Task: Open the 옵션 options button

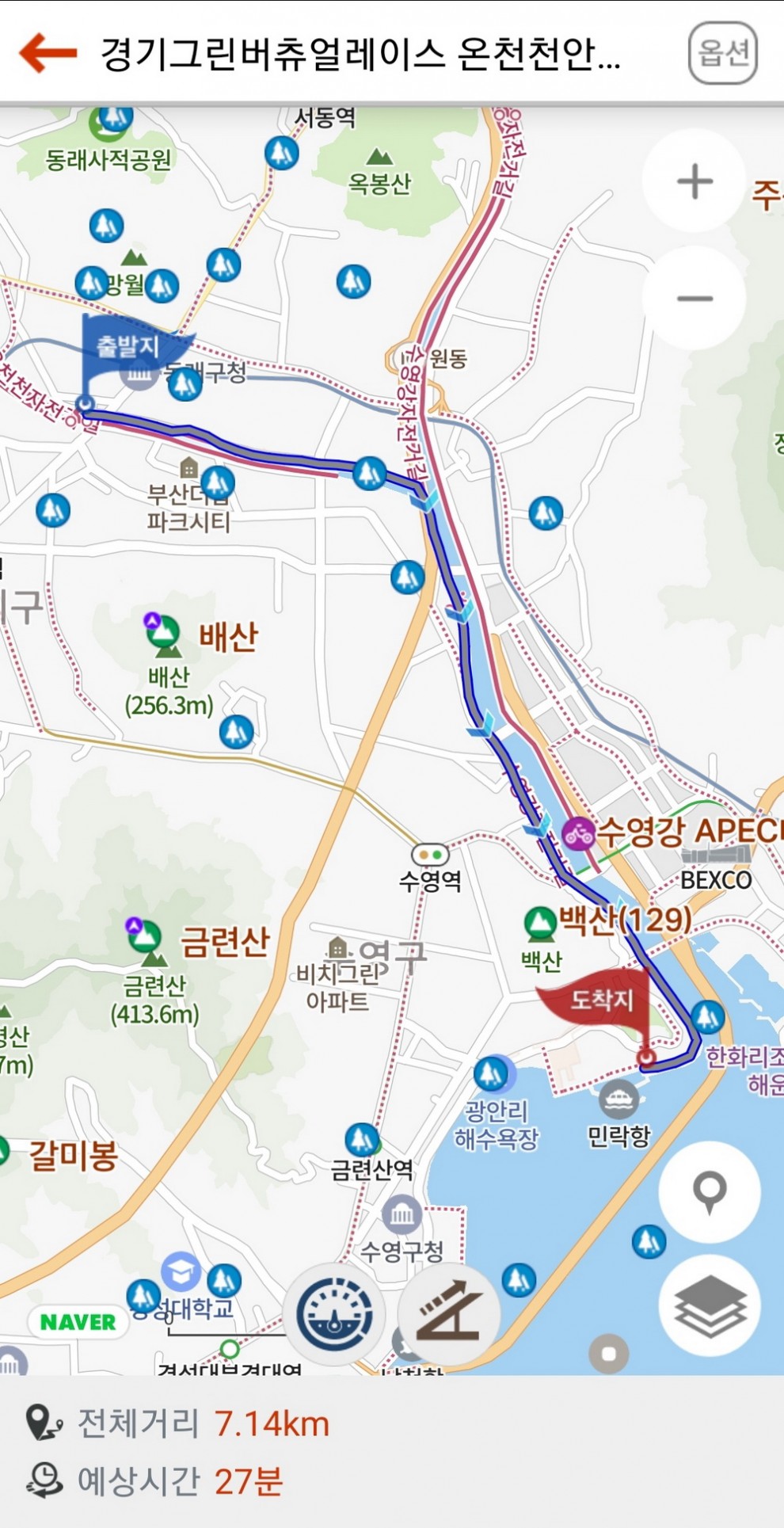Action: [723, 53]
